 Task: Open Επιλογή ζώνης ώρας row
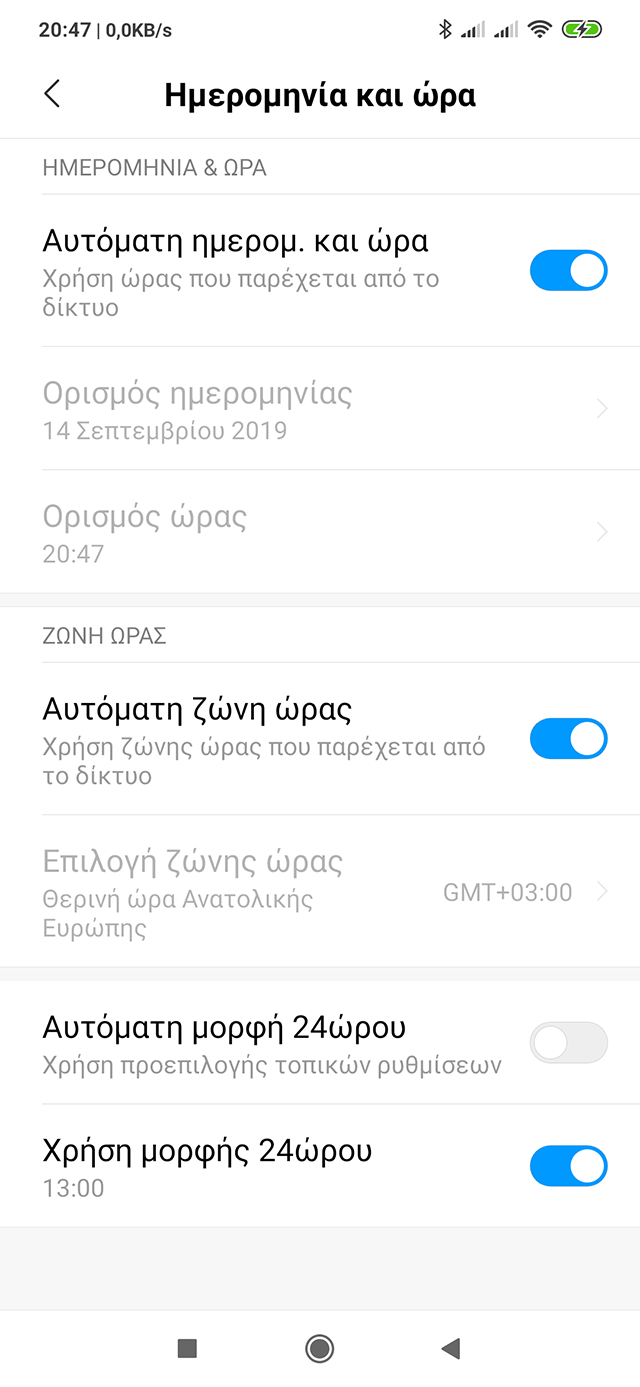pyautogui.click(x=320, y=891)
